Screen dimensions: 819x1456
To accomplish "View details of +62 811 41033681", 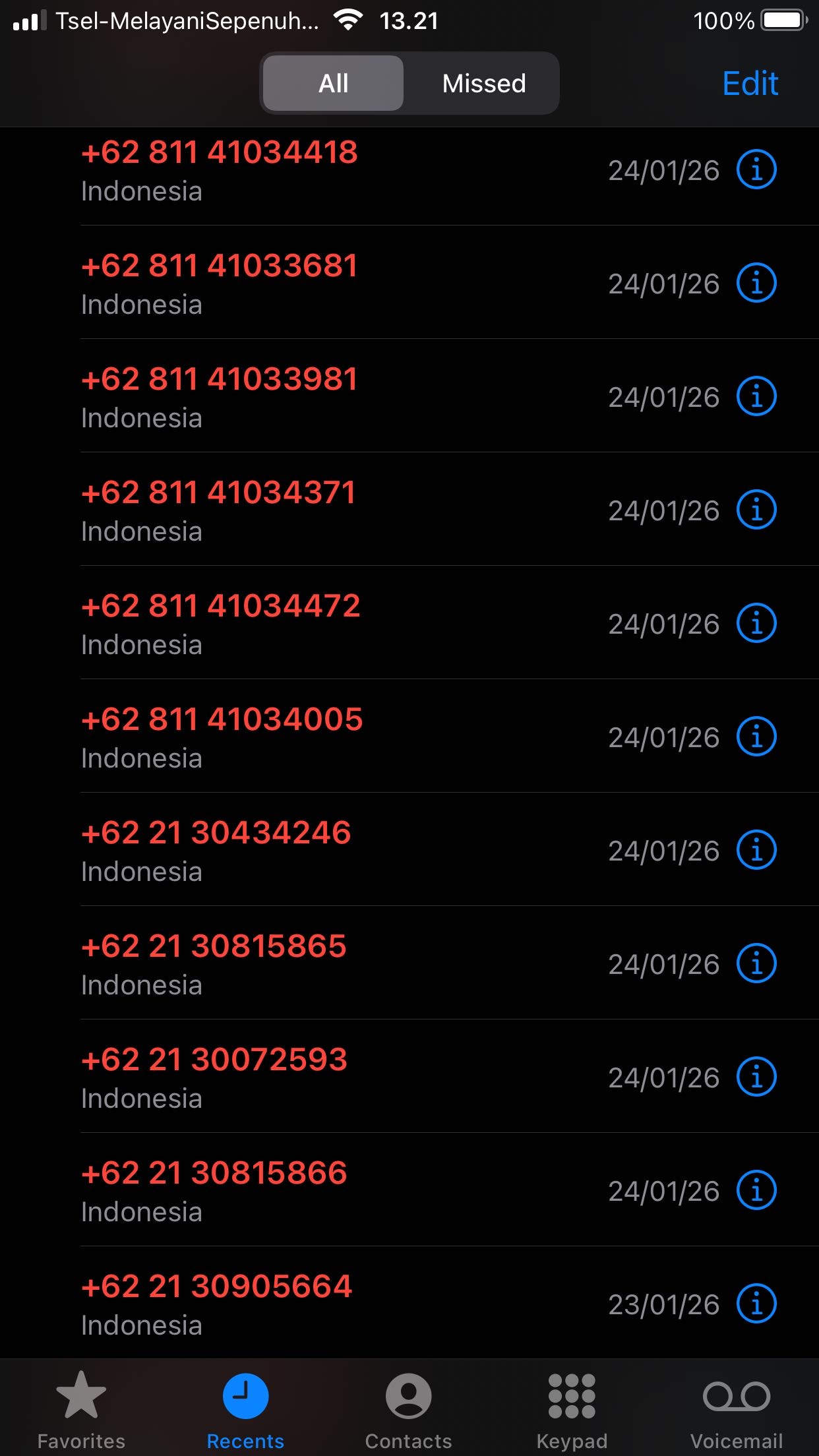I will pos(756,284).
